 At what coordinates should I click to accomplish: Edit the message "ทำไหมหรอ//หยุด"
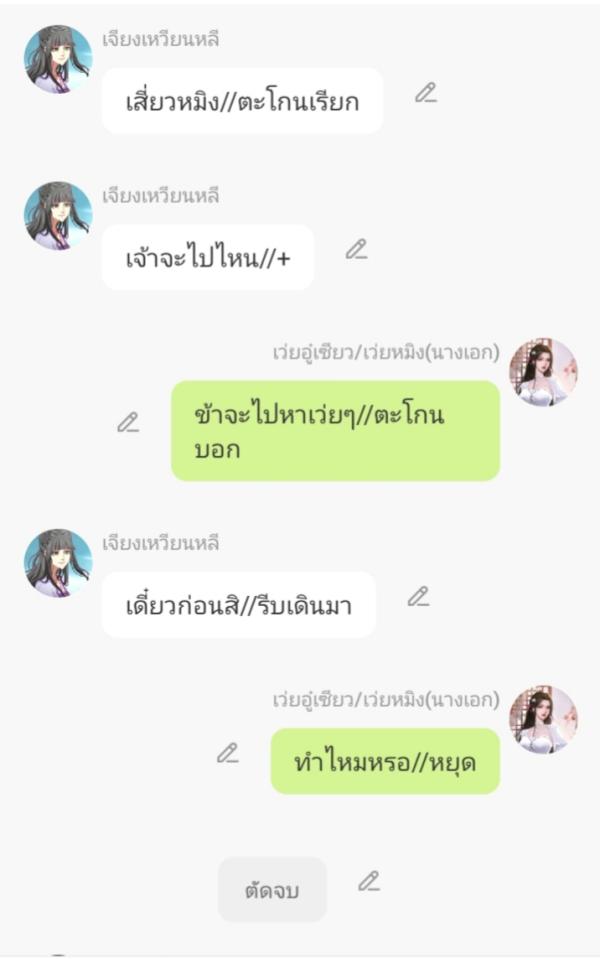[228, 753]
